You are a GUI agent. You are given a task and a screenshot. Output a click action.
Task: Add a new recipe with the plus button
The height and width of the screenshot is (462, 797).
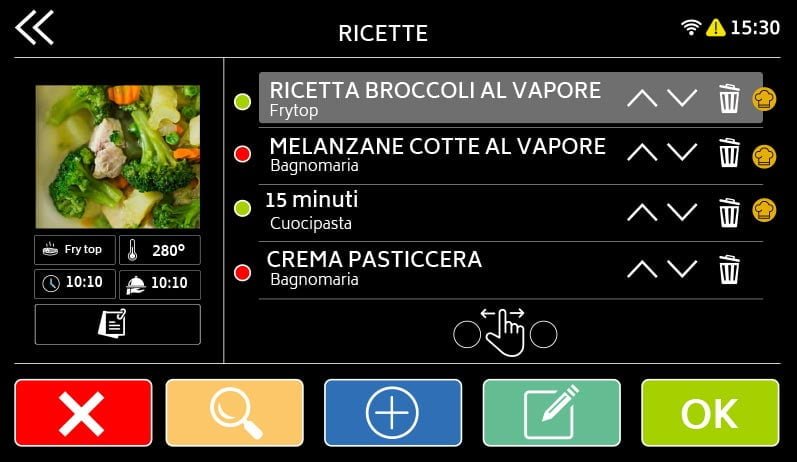(393, 413)
